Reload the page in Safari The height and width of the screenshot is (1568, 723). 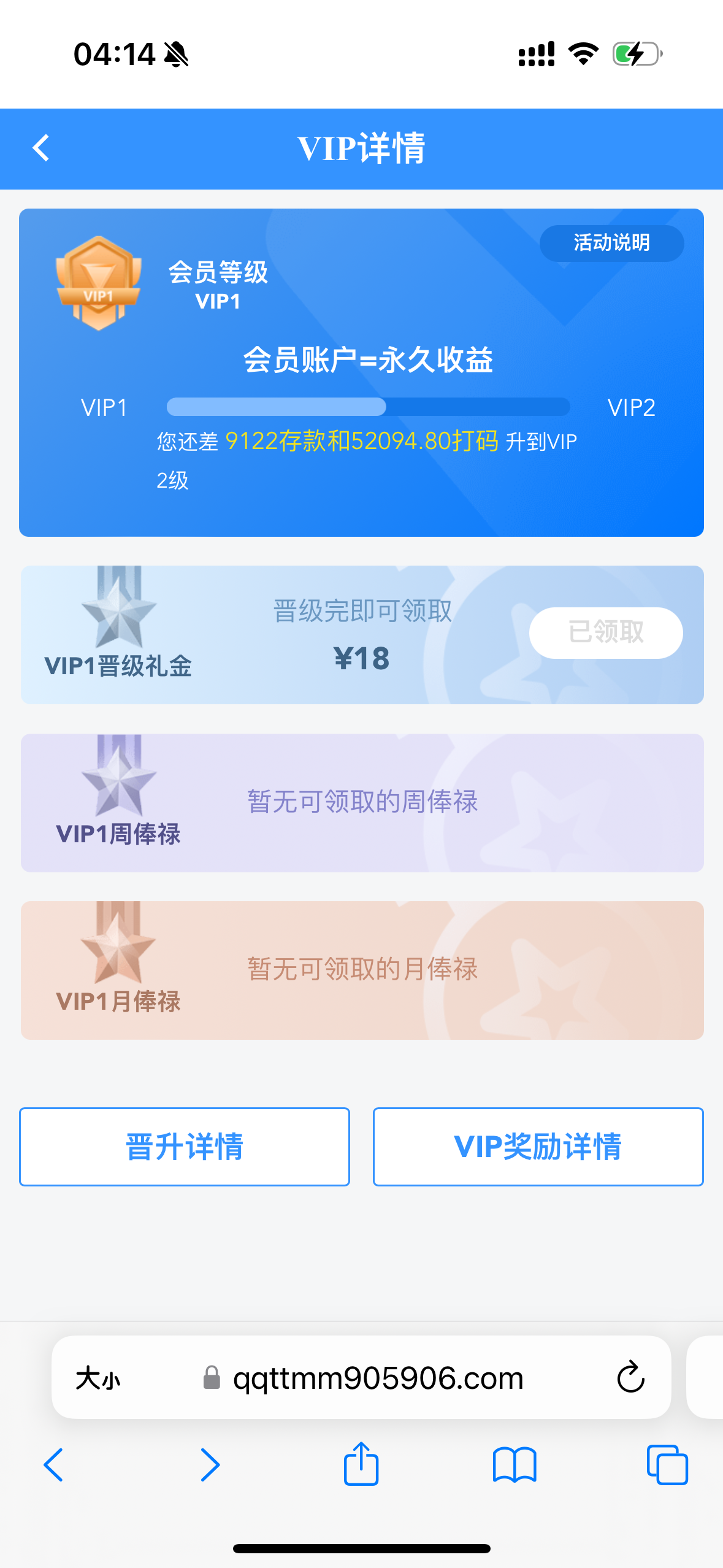[630, 1378]
